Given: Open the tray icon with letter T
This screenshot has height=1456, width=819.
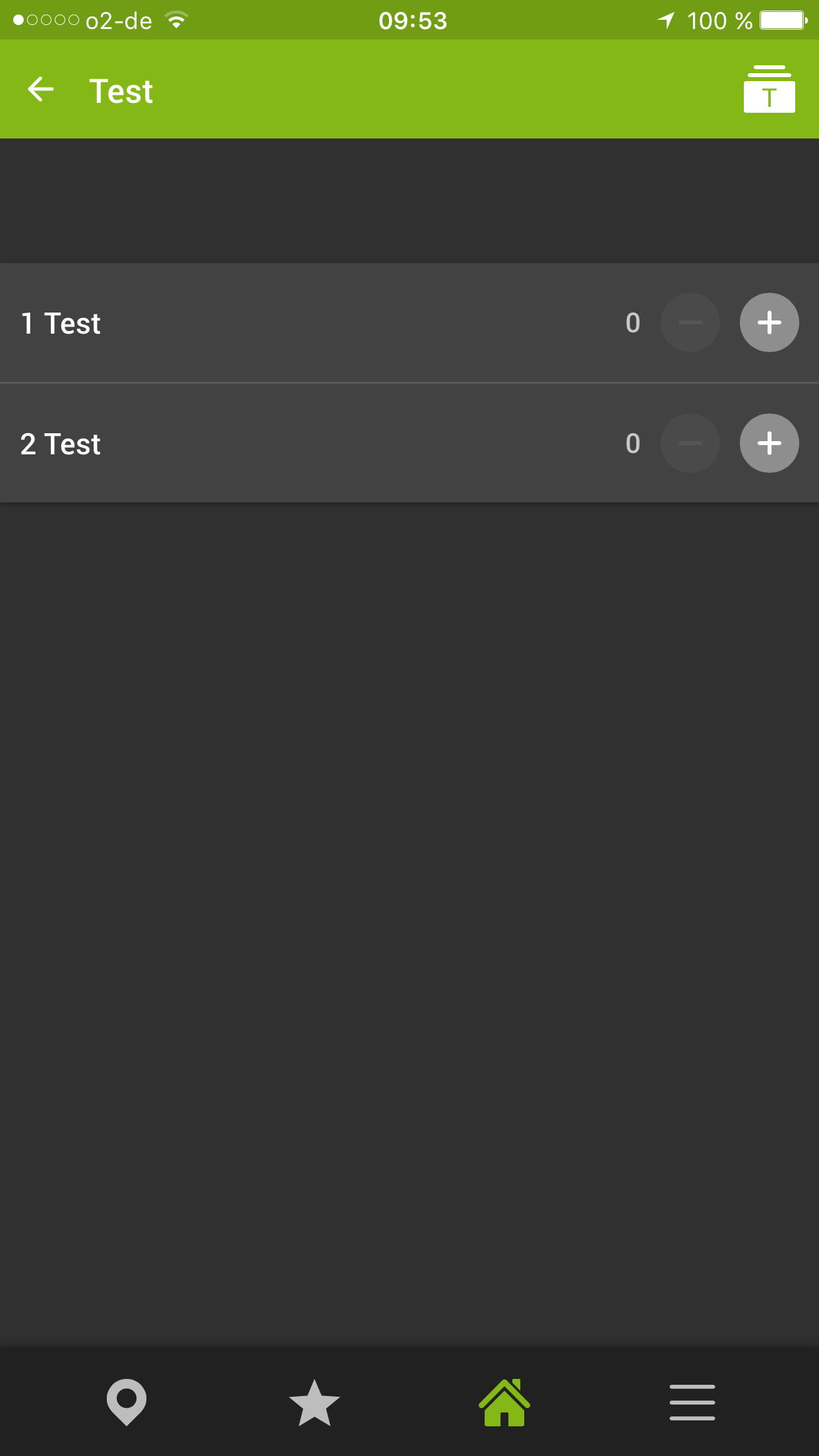Looking at the screenshot, I should (x=769, y=89).
